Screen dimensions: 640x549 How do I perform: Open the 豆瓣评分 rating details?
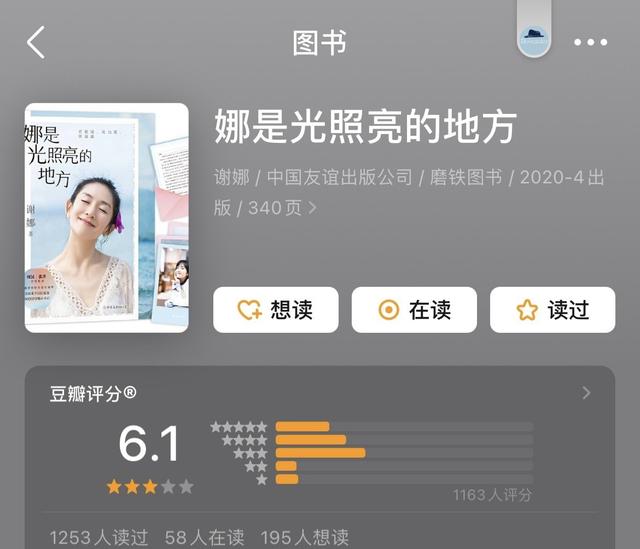click(586, 393)
